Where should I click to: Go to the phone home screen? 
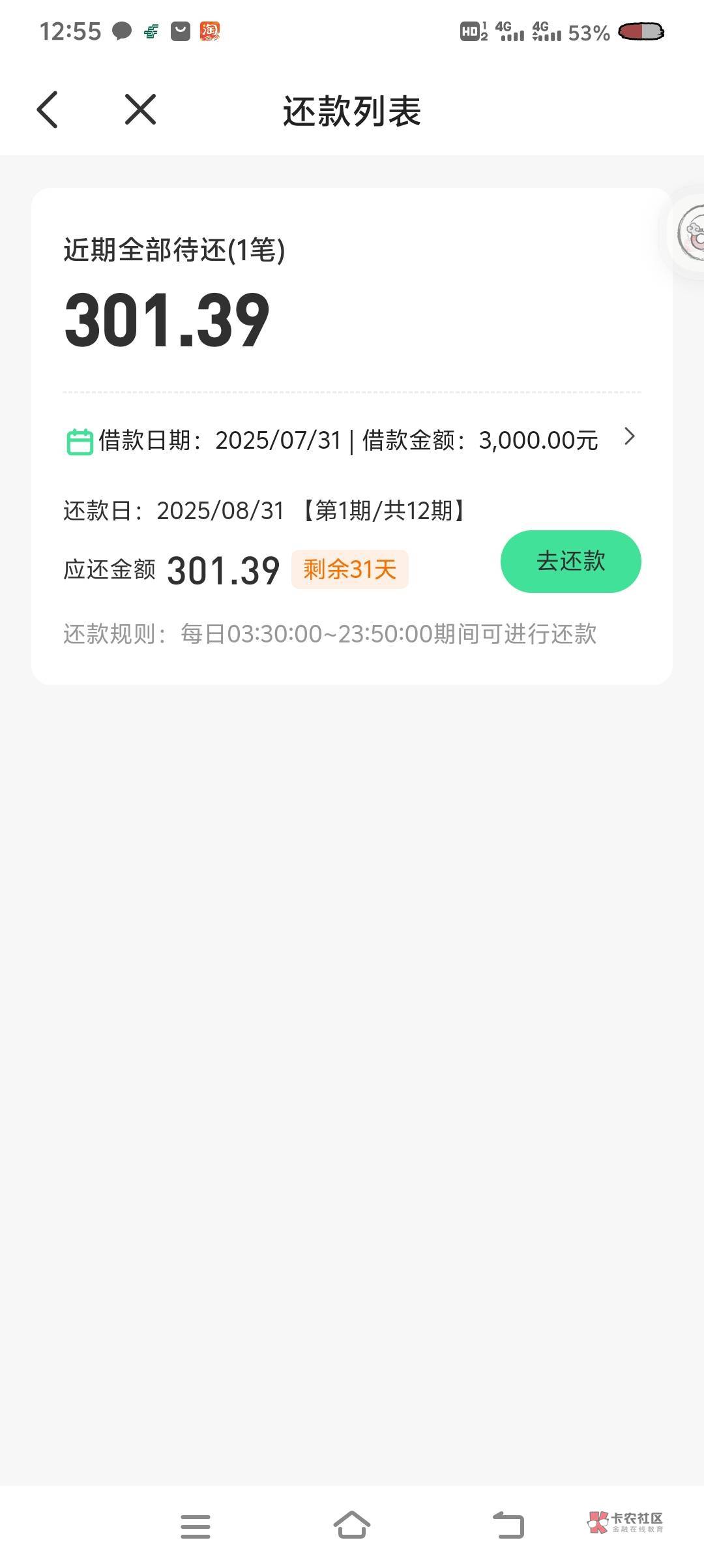tap(352, 1525)
